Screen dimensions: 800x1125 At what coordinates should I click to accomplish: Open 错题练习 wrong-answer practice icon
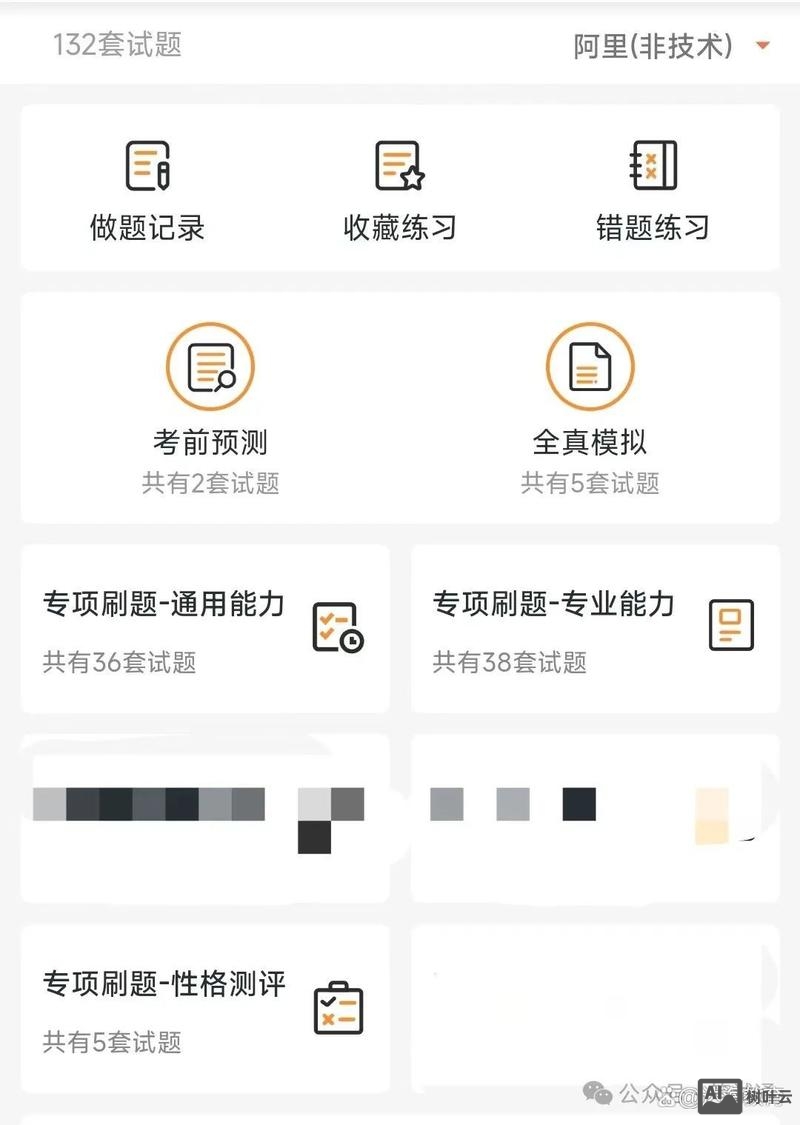click(x=654, y=163)
